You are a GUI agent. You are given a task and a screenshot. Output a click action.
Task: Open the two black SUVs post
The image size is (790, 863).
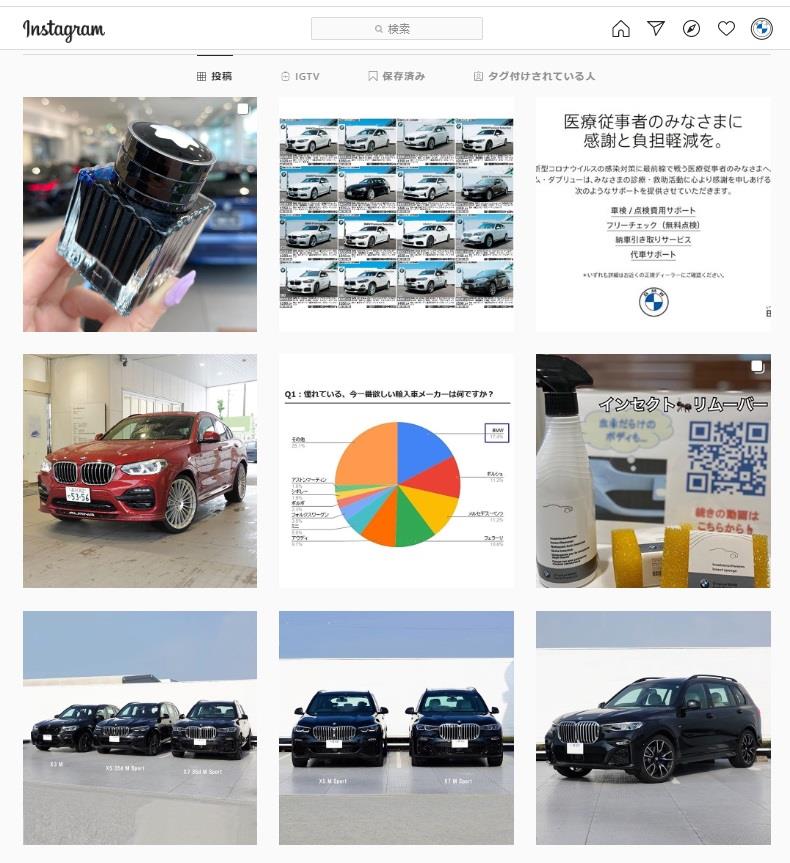tap(396, 727)
